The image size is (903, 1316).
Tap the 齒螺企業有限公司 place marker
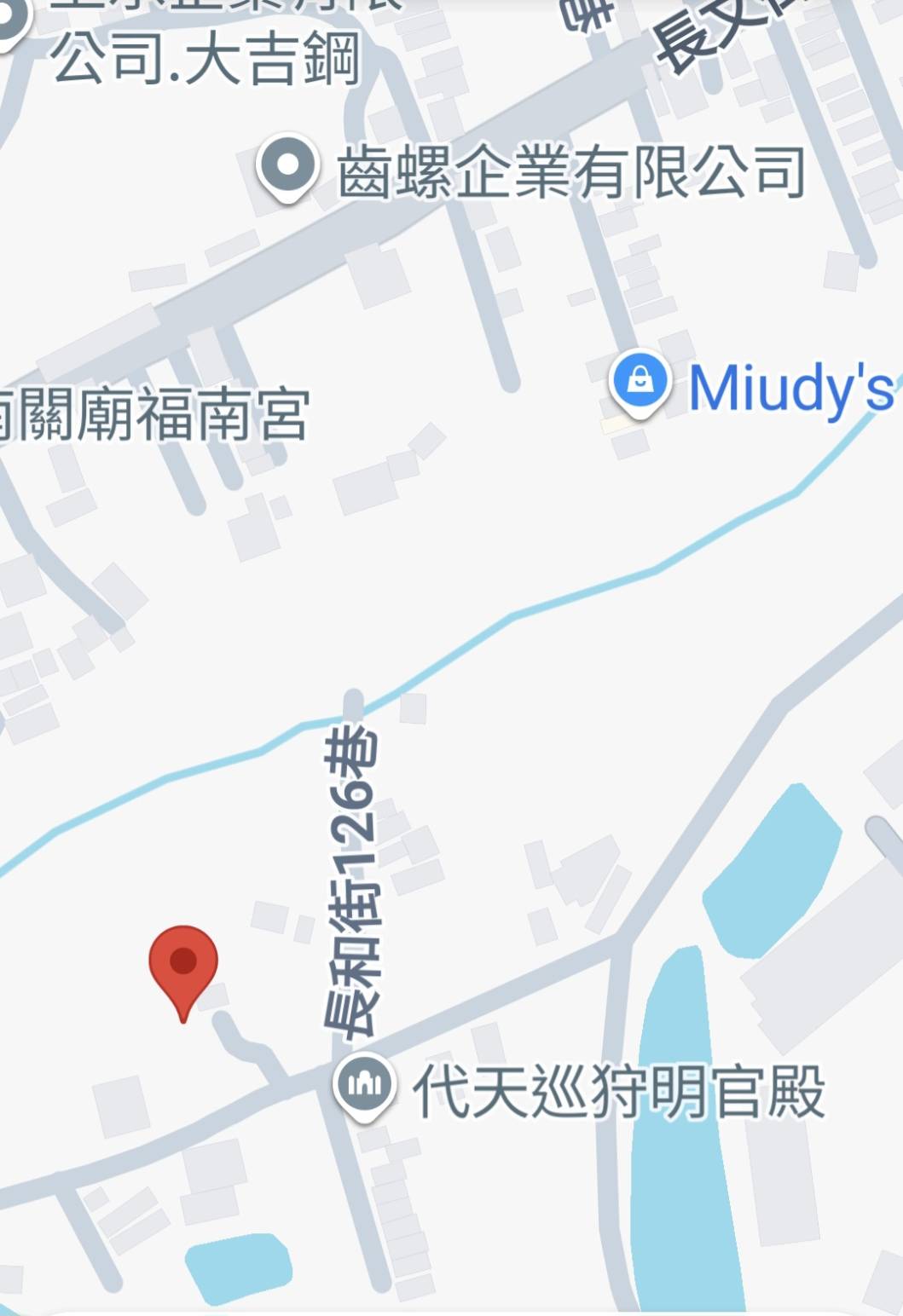(x=288, y=165)
